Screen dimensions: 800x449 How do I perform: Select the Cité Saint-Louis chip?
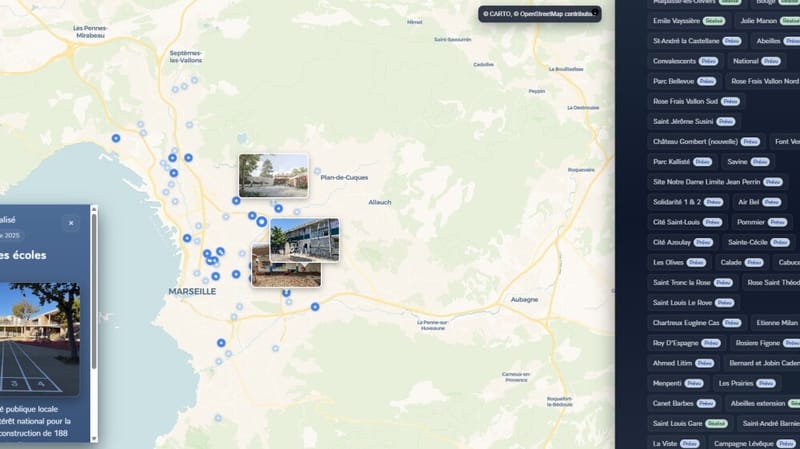point(686,222)
